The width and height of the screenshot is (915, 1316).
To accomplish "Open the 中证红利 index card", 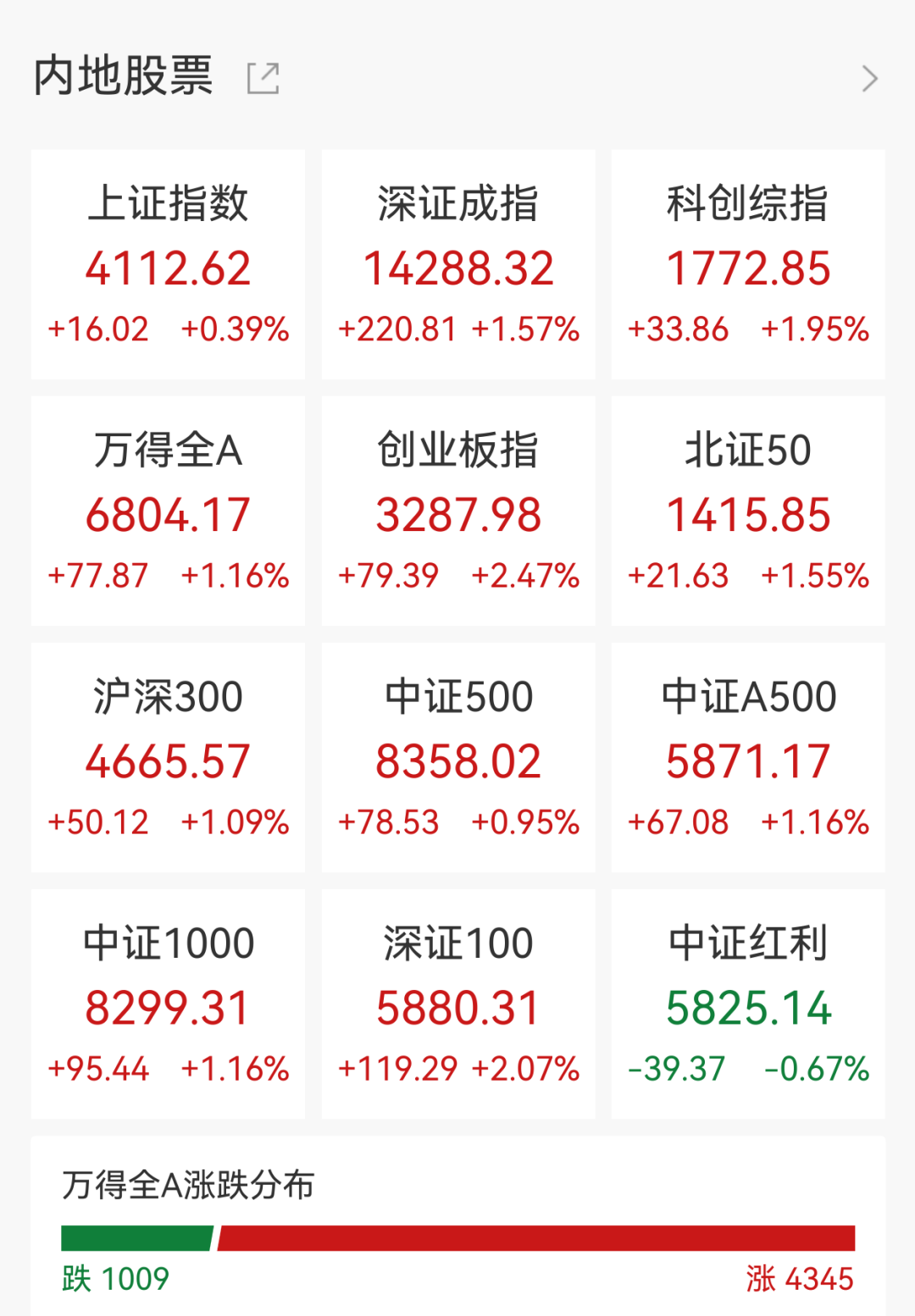I will (x=748, y=1004).
